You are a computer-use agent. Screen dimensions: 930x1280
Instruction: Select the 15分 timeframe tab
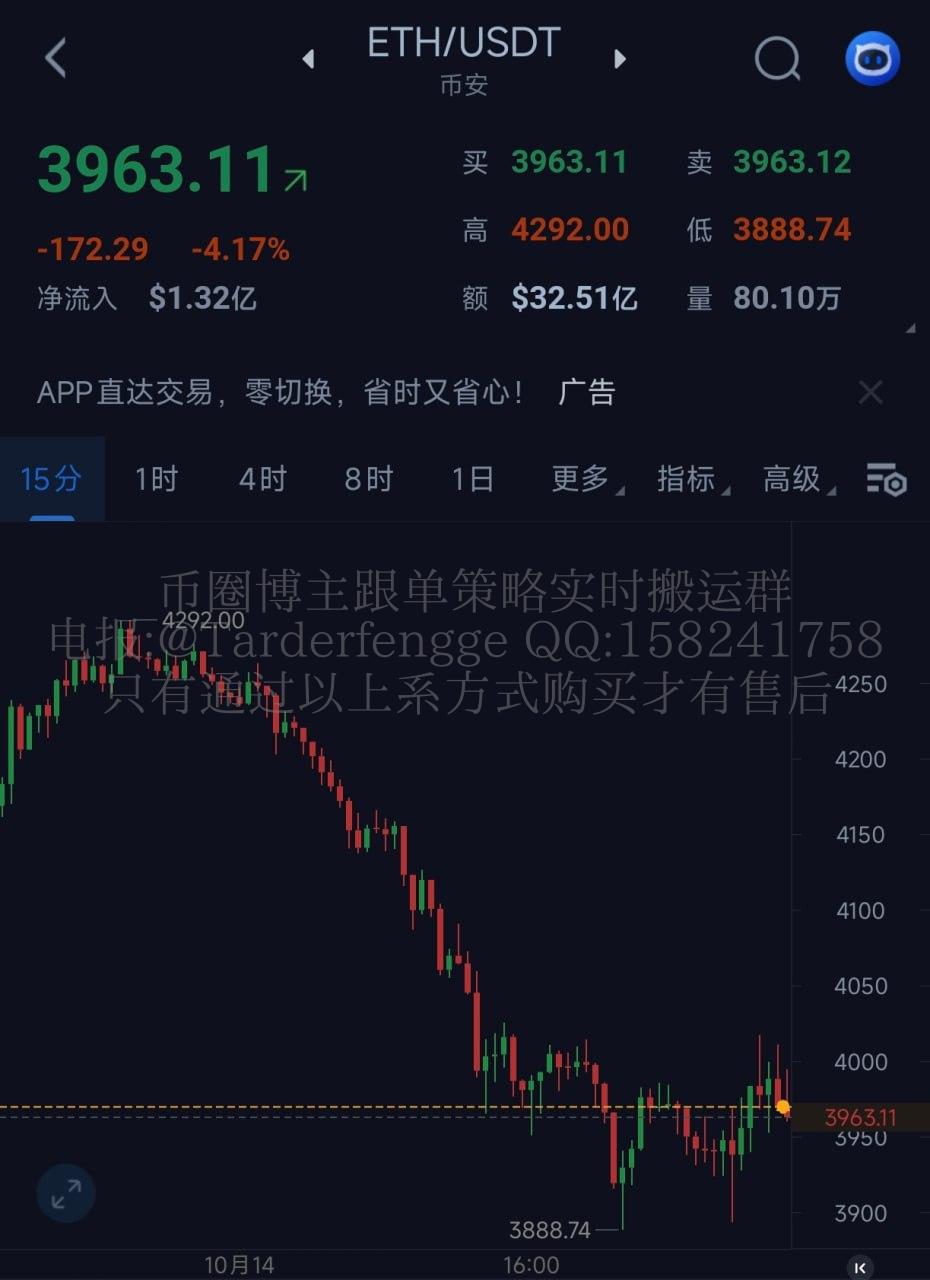[51, 479]
